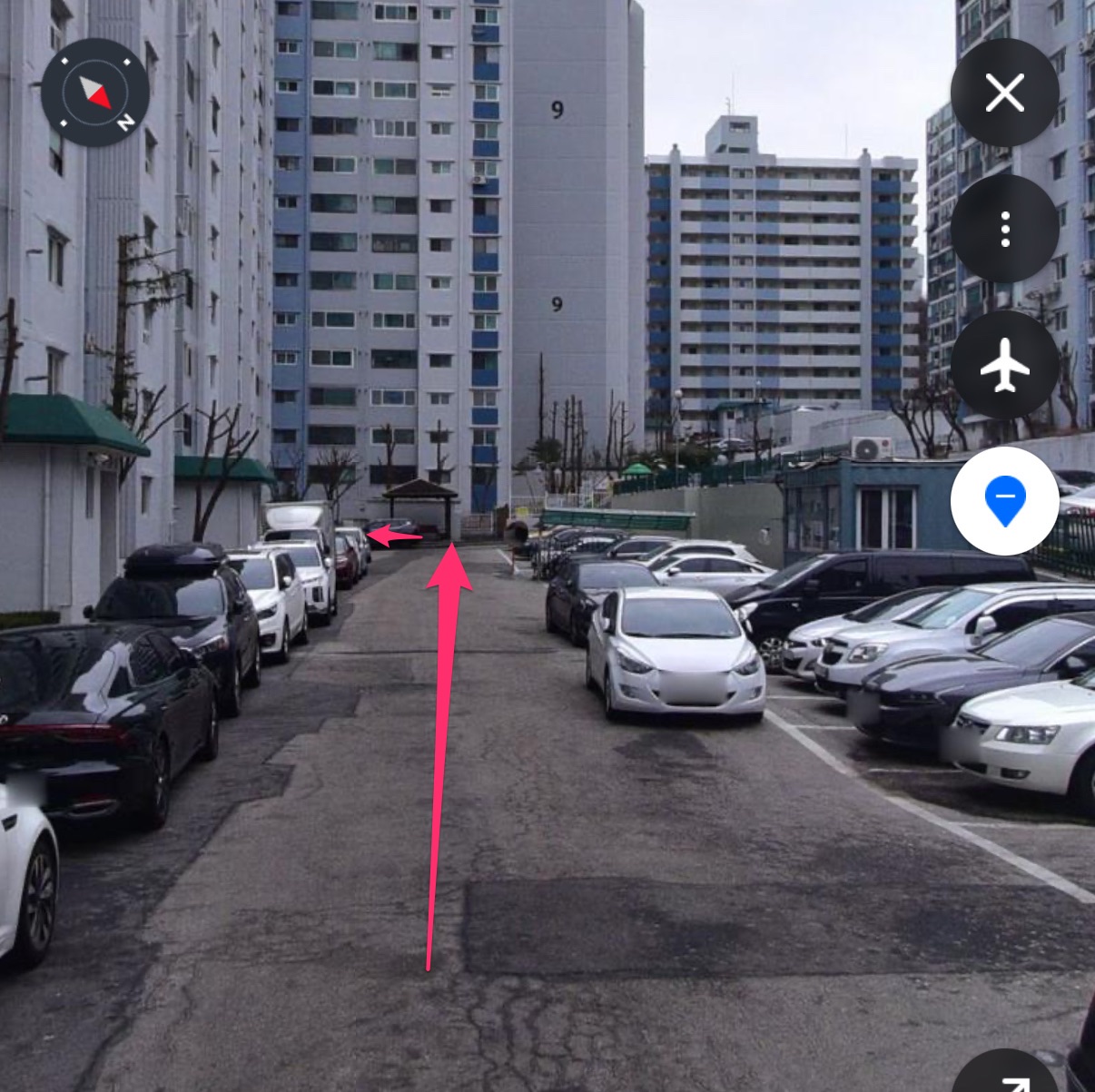Close the street view
This screenshot has height=1092, width=1095.
(x=1004, y=93)
